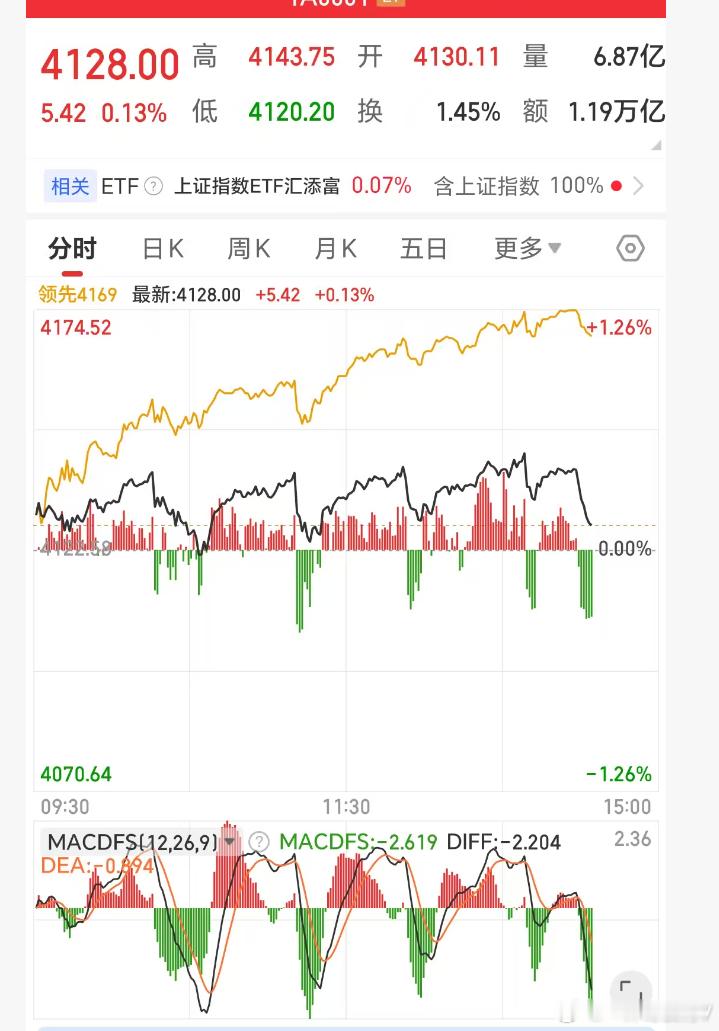This screenshot has width=719, height=1031.
Task: Tap the ETF help question mark
Action: click(153, 186)
